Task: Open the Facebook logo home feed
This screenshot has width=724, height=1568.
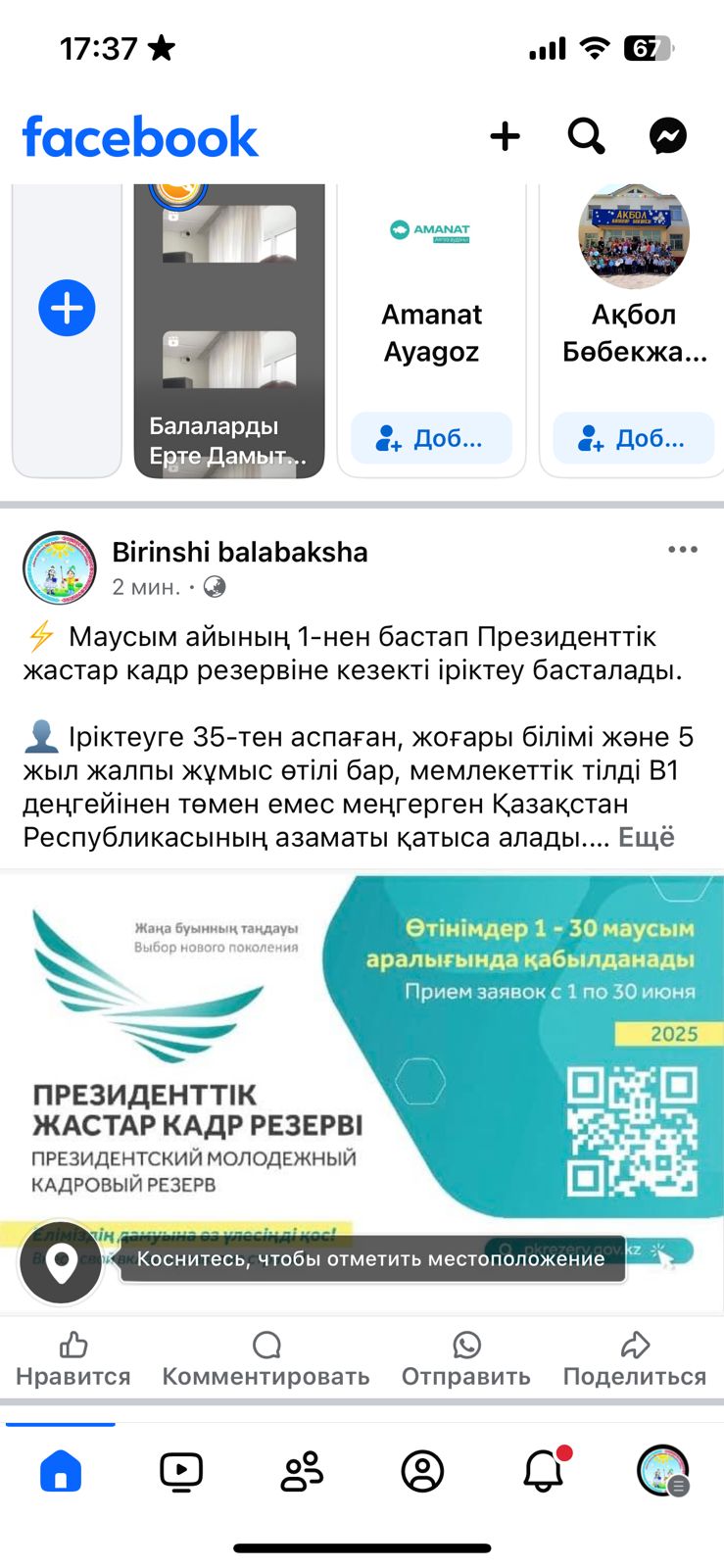Action: (x=140, y=136)
